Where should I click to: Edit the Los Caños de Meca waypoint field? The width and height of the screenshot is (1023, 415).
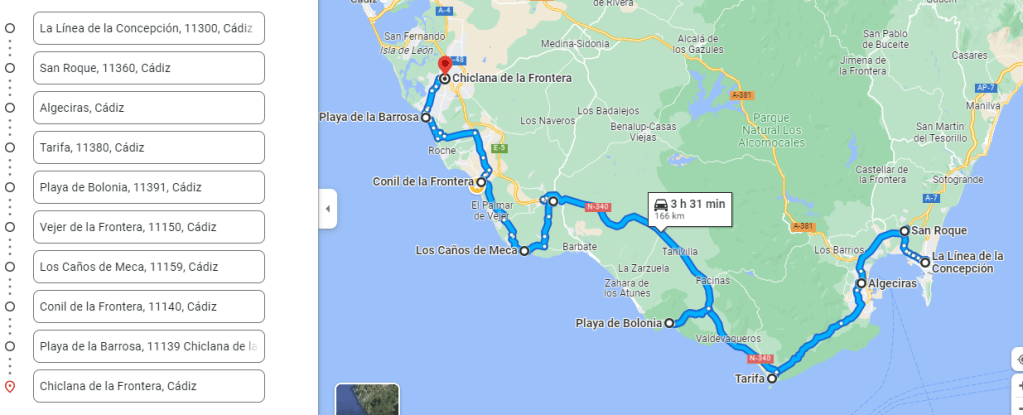pos(148,267)
